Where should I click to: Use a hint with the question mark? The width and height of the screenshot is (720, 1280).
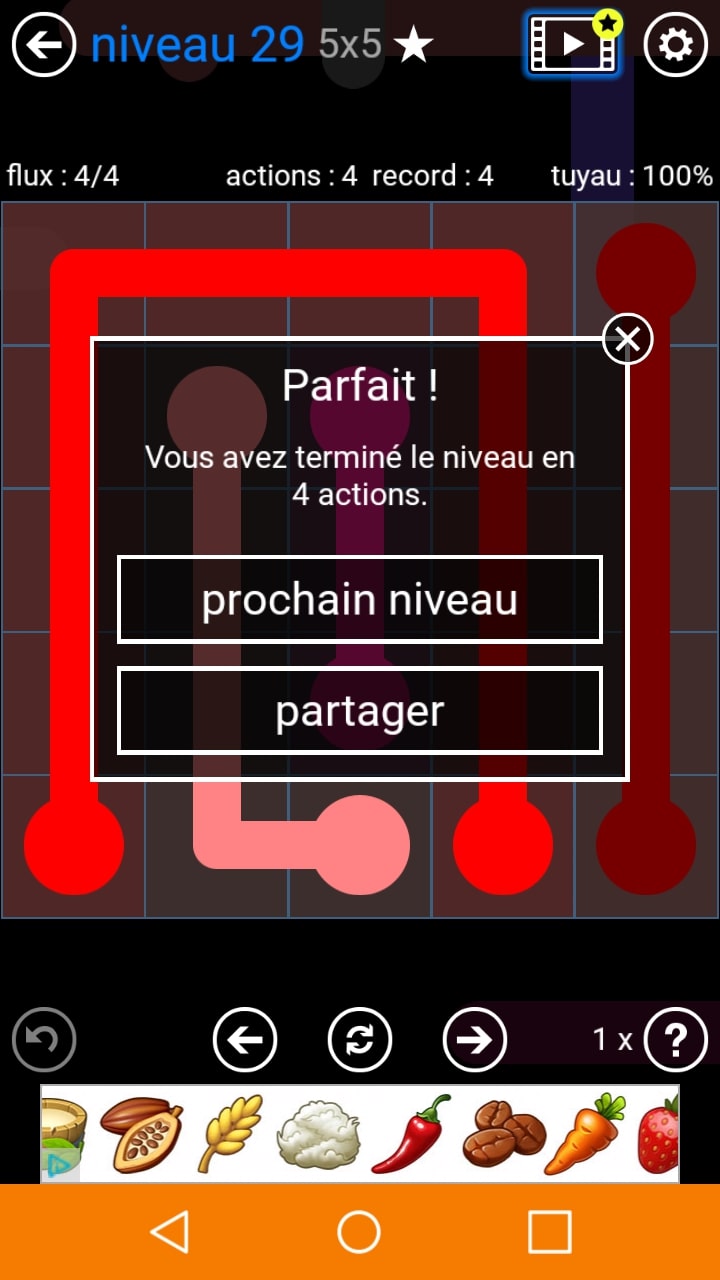point(675,1040)
